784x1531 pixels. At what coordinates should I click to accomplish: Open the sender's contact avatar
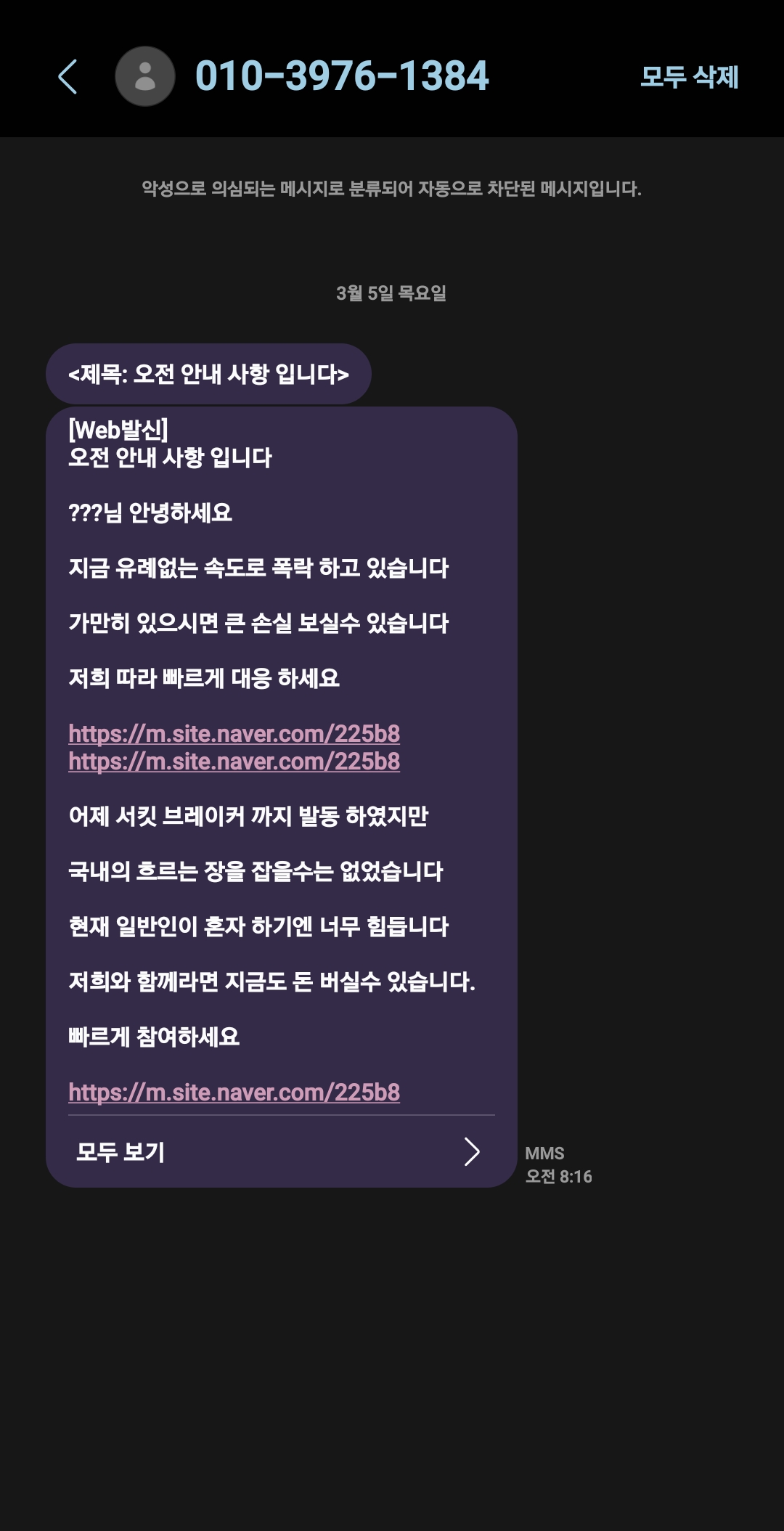pyautogui.click(x=145, y=76)
